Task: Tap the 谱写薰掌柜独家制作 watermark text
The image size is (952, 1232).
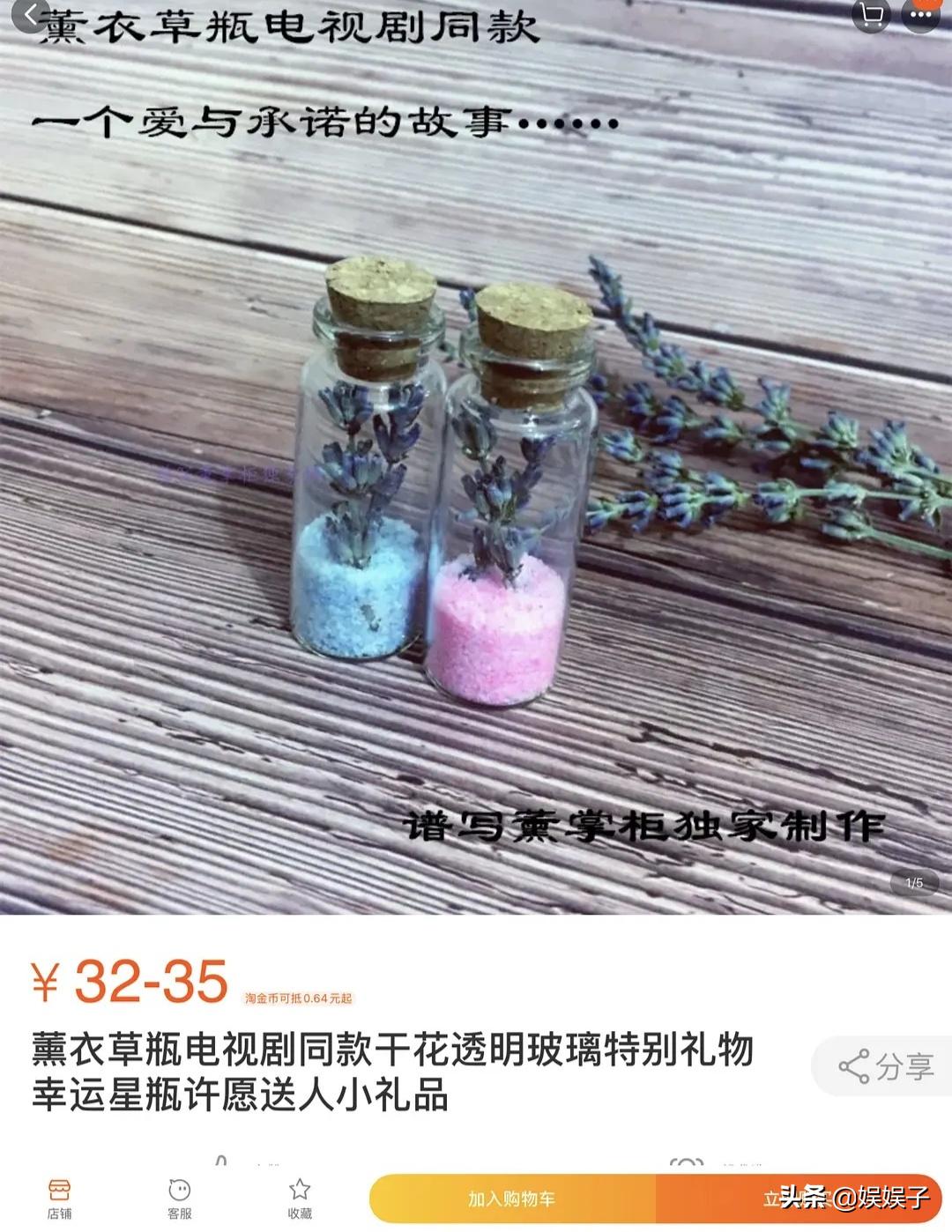Action: coord(648,824)
